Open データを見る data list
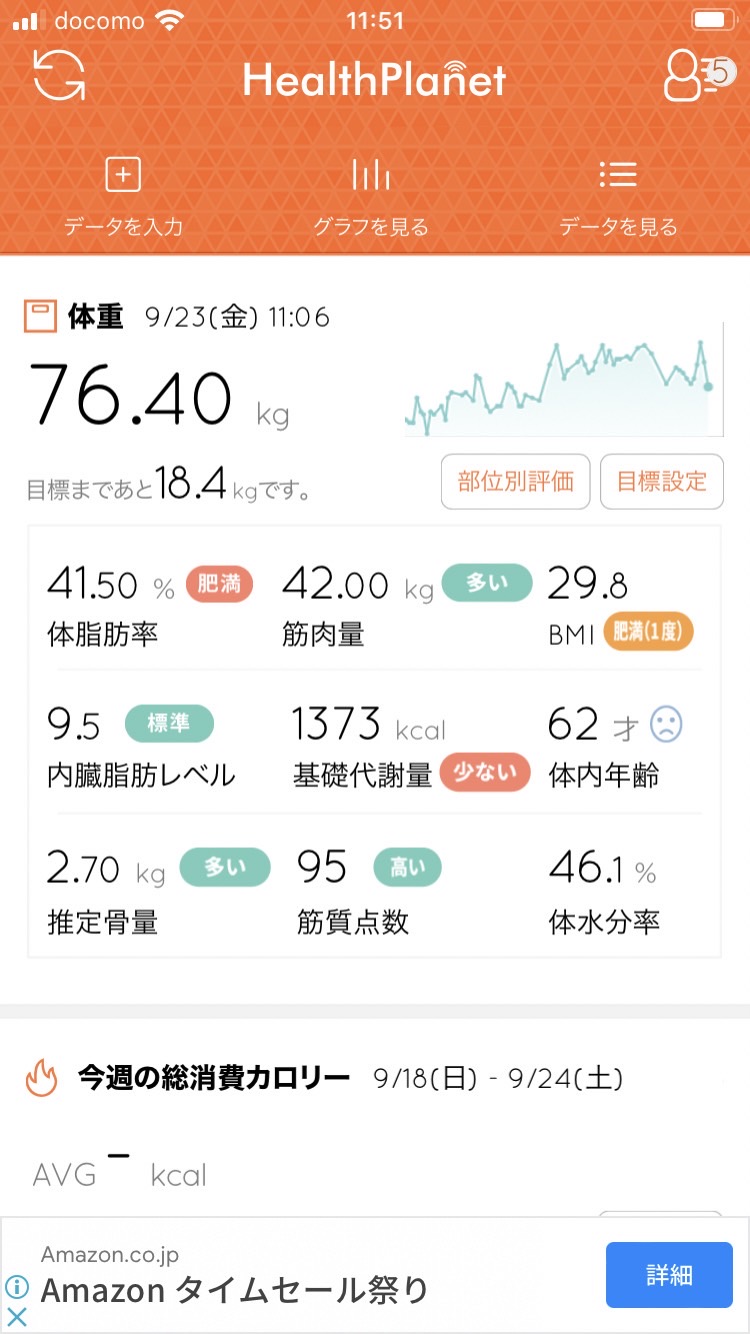 618,197
